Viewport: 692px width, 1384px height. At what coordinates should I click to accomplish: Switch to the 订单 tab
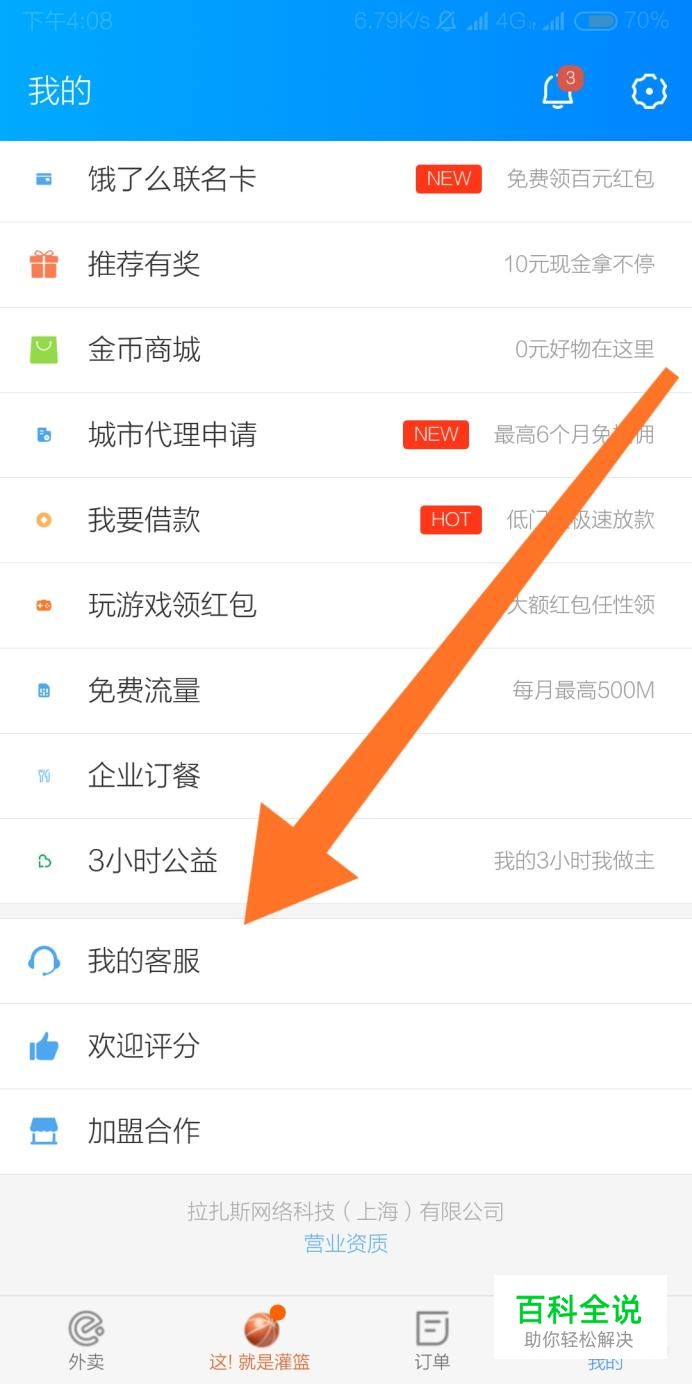click(432, 1340)
